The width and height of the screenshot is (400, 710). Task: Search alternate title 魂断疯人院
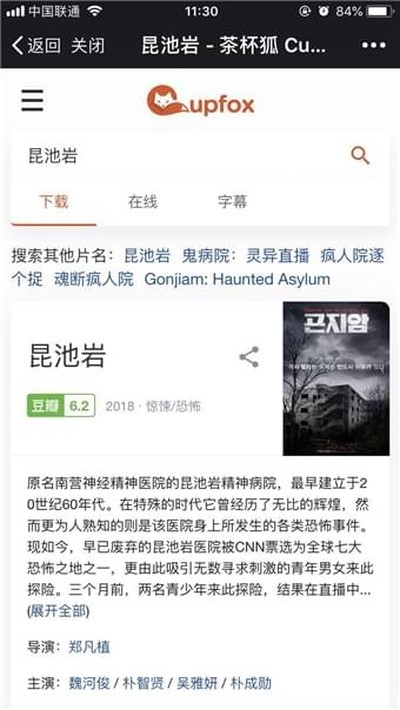(x=94, y=279)
